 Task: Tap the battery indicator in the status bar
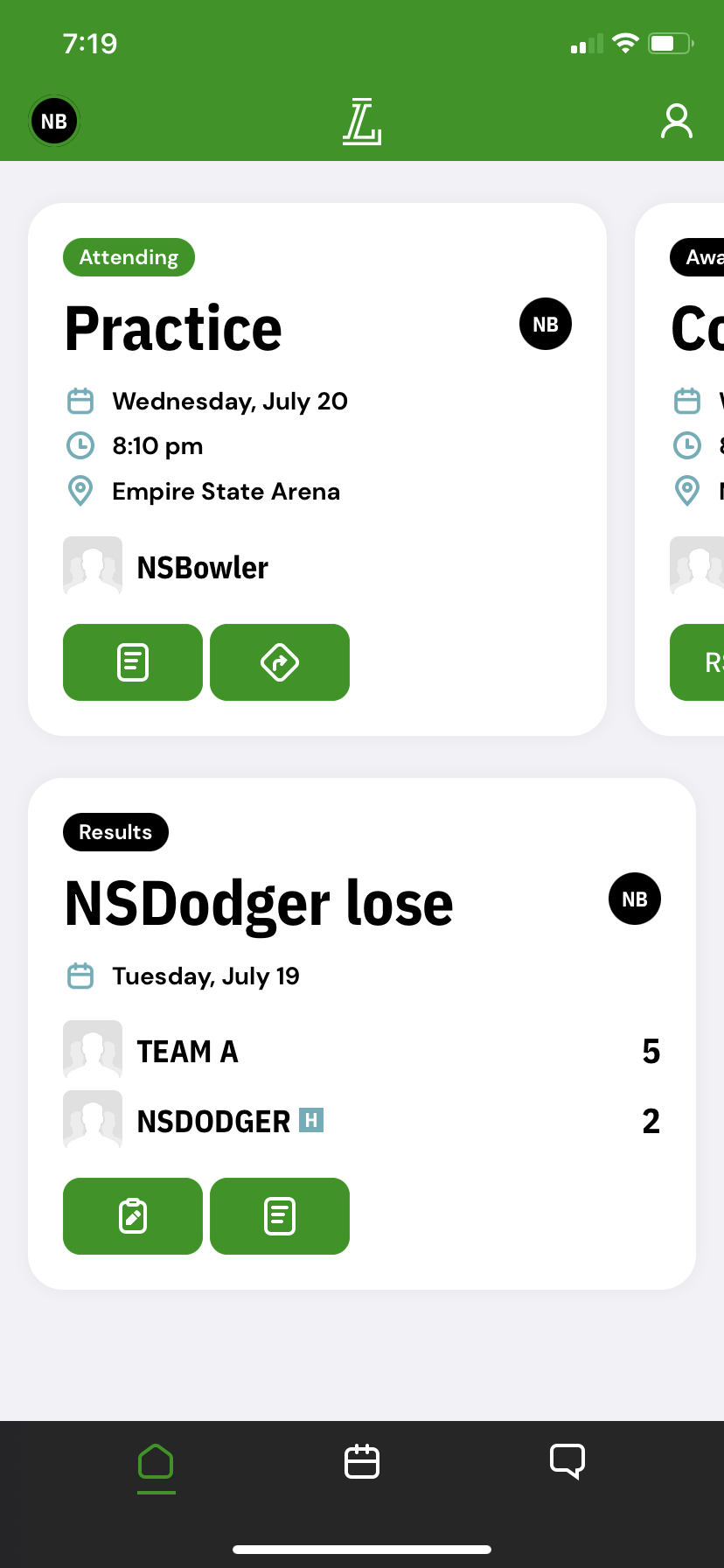(x=668, y=44)
